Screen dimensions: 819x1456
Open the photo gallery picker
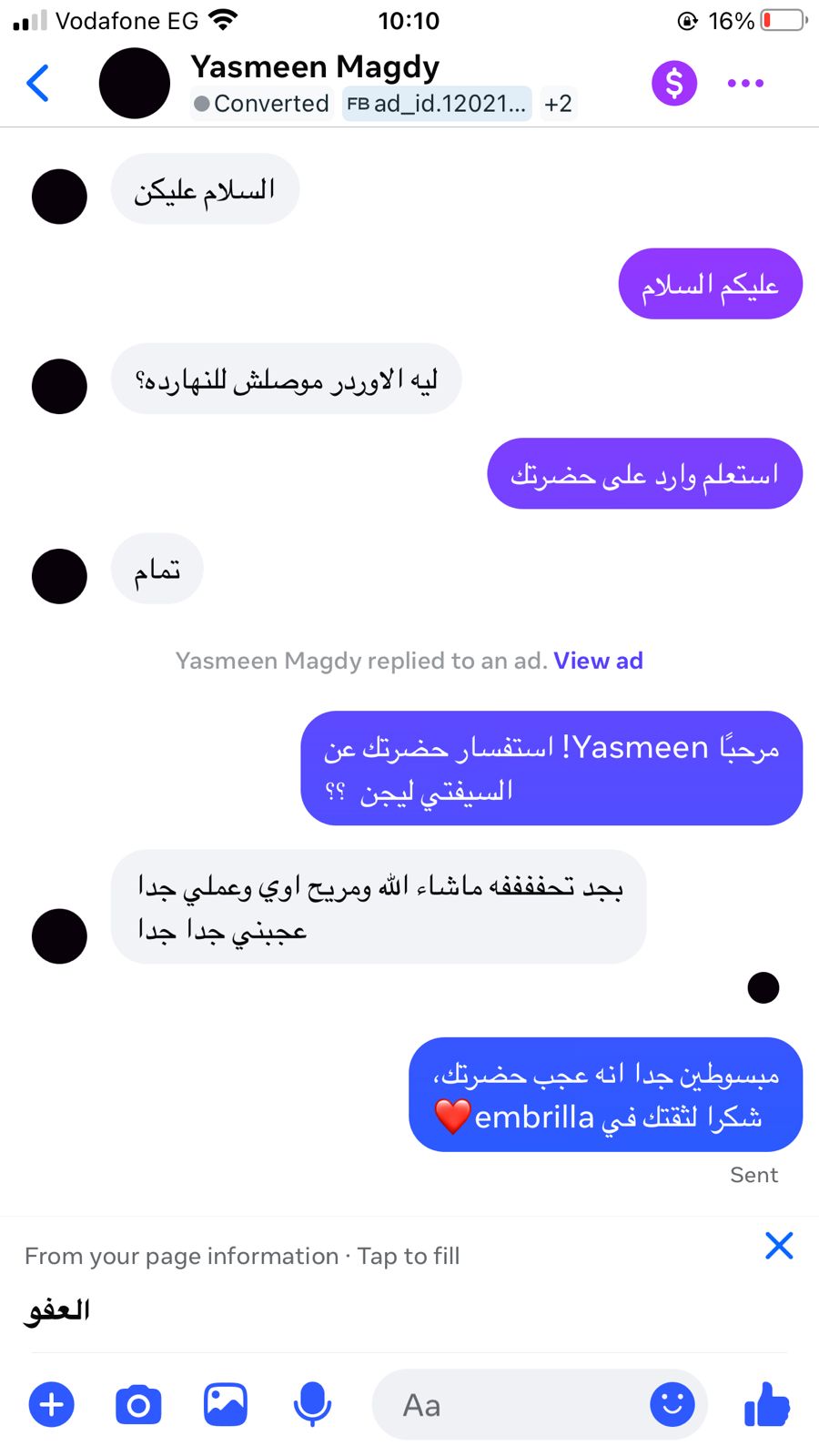pyautogui.click(x=226, y=1404)
